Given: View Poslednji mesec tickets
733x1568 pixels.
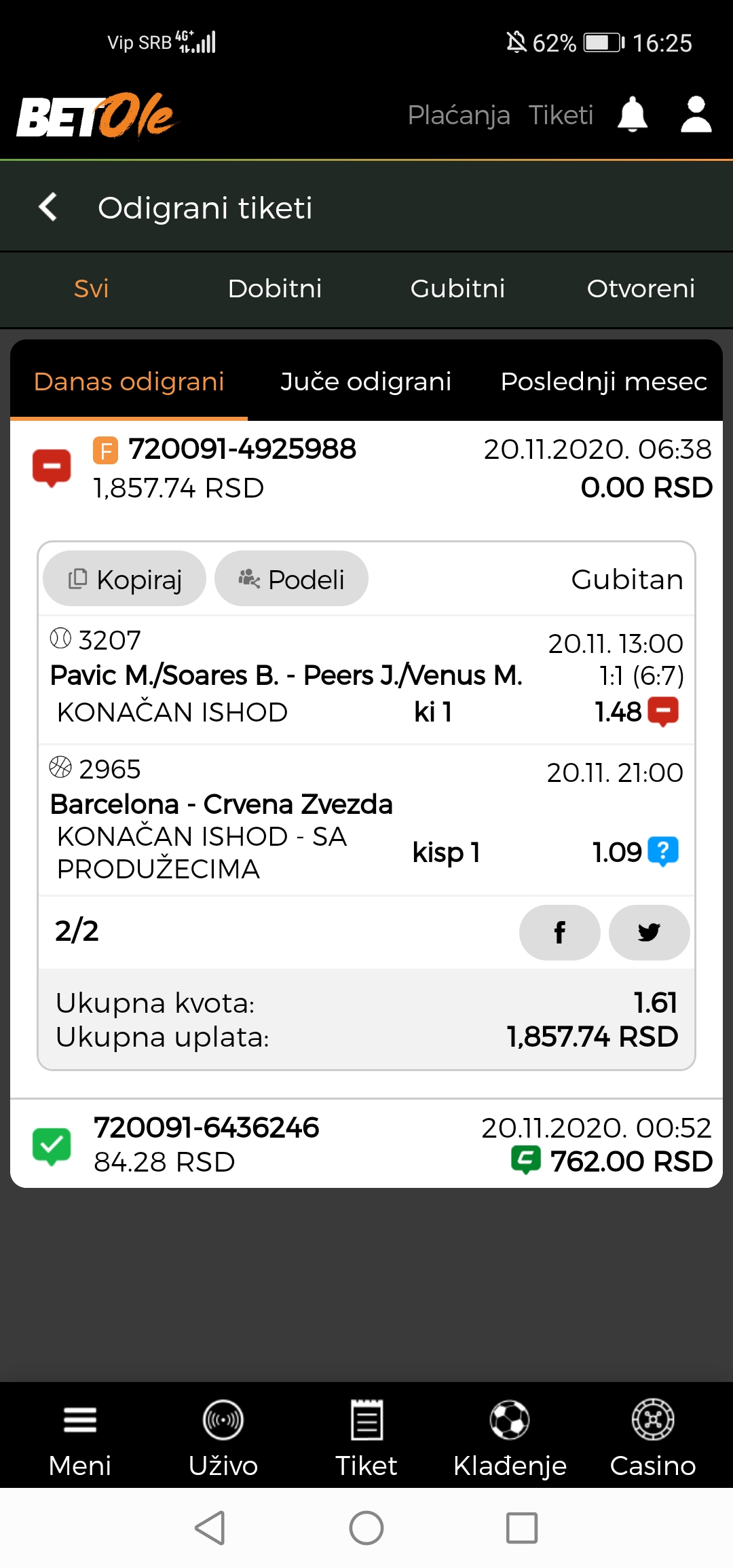Looking at the screenshot, I should (x=604, y=381).
